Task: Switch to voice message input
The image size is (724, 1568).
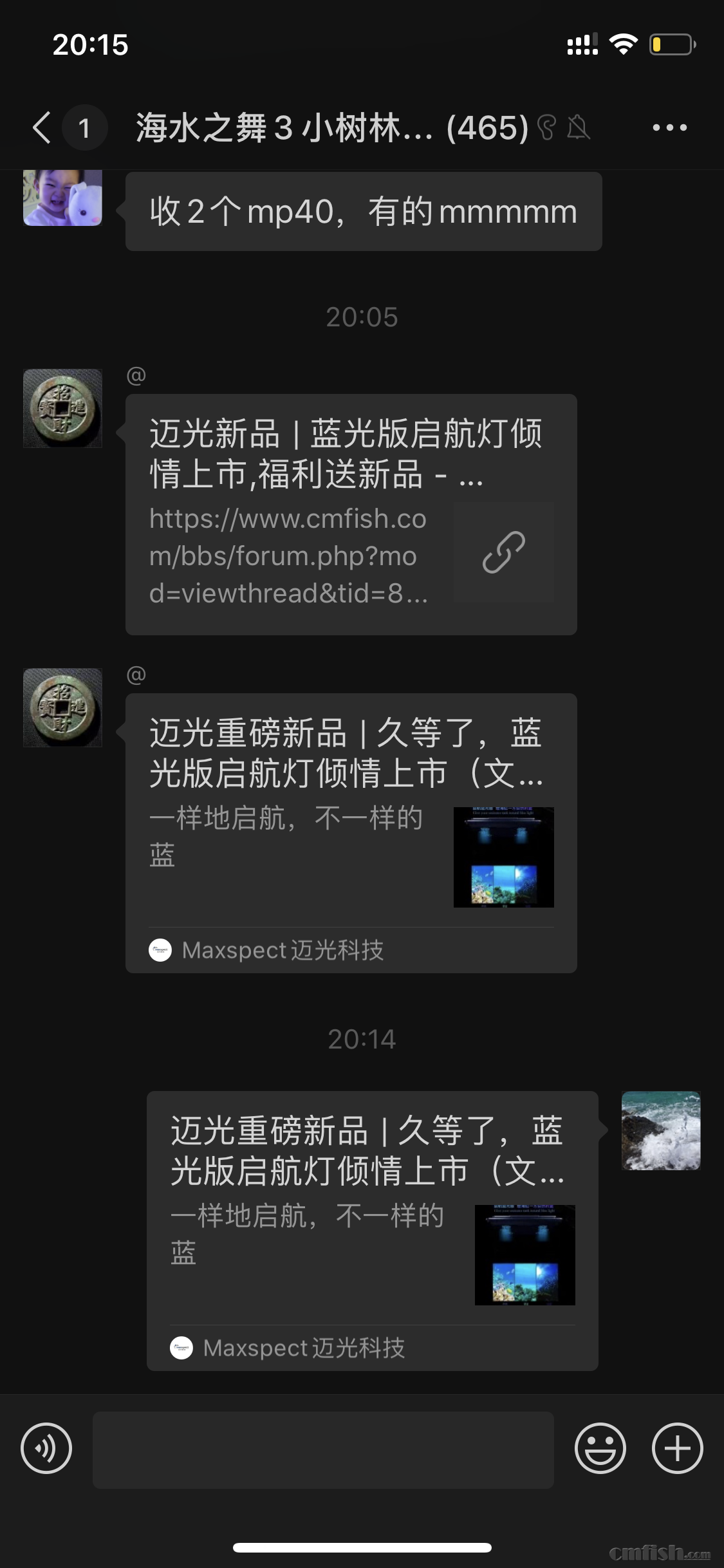Action: 46,1449
